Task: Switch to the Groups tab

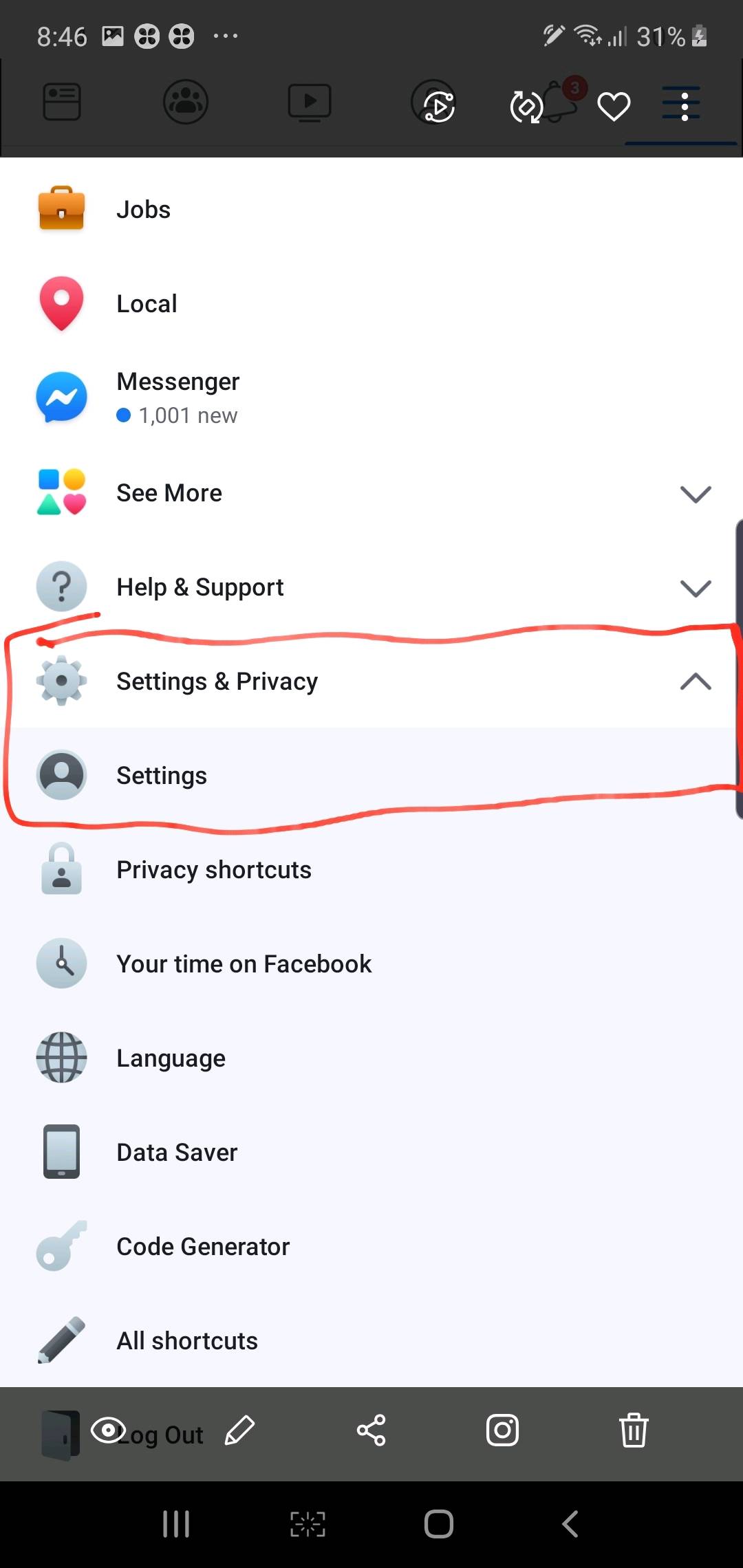Action: pyautogui.click(x=186, y=102)
